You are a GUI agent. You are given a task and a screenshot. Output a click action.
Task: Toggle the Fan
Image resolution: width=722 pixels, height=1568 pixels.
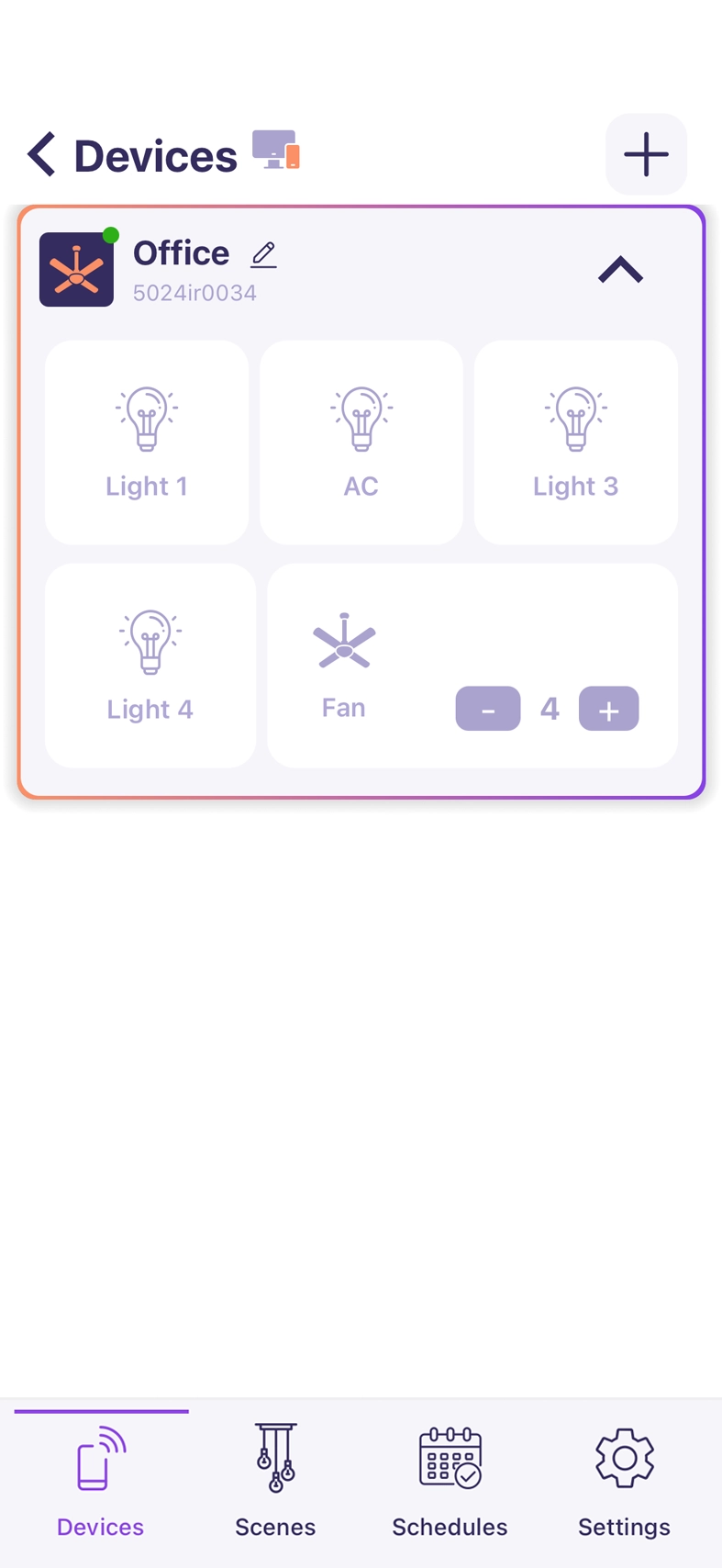(x=344, y=664)
